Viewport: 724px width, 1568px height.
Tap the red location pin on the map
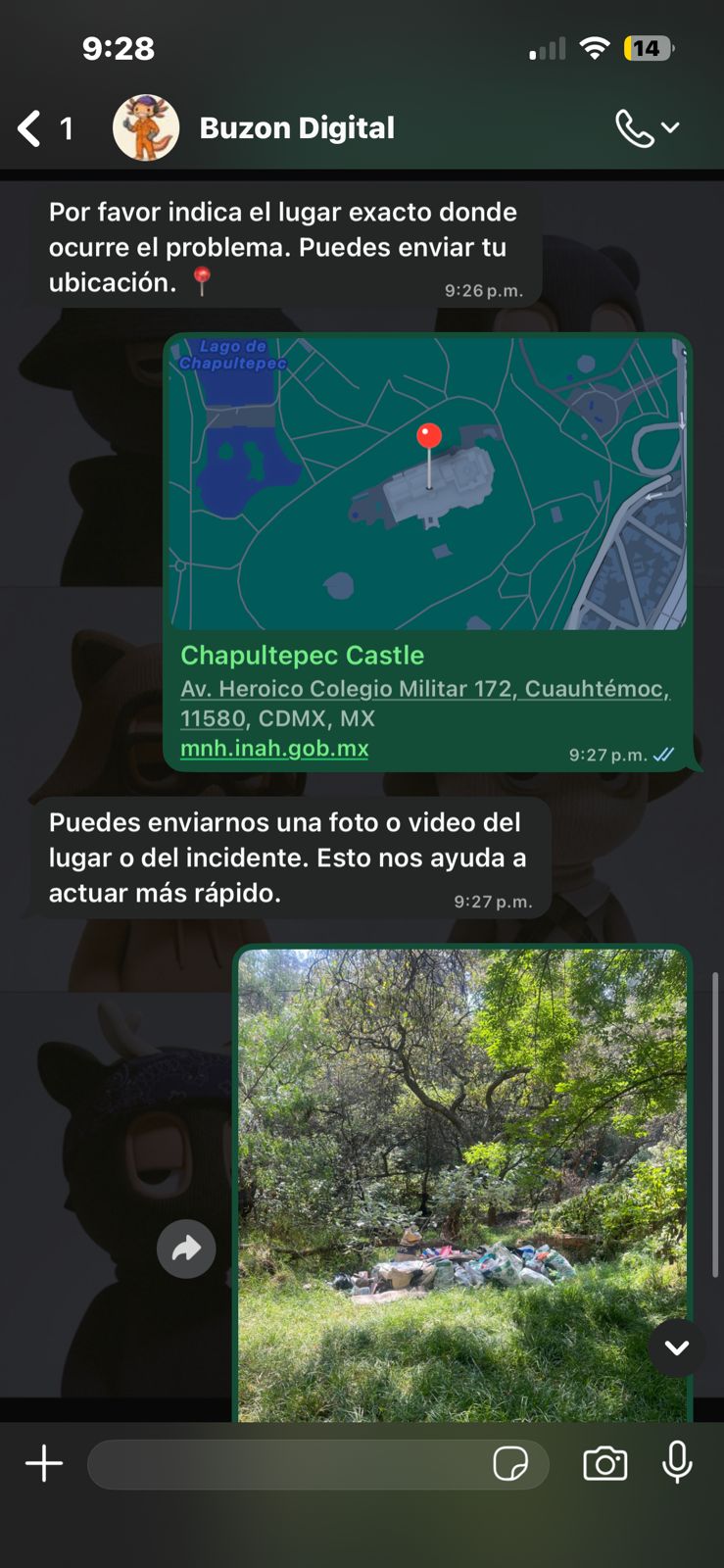click(427, 434)
